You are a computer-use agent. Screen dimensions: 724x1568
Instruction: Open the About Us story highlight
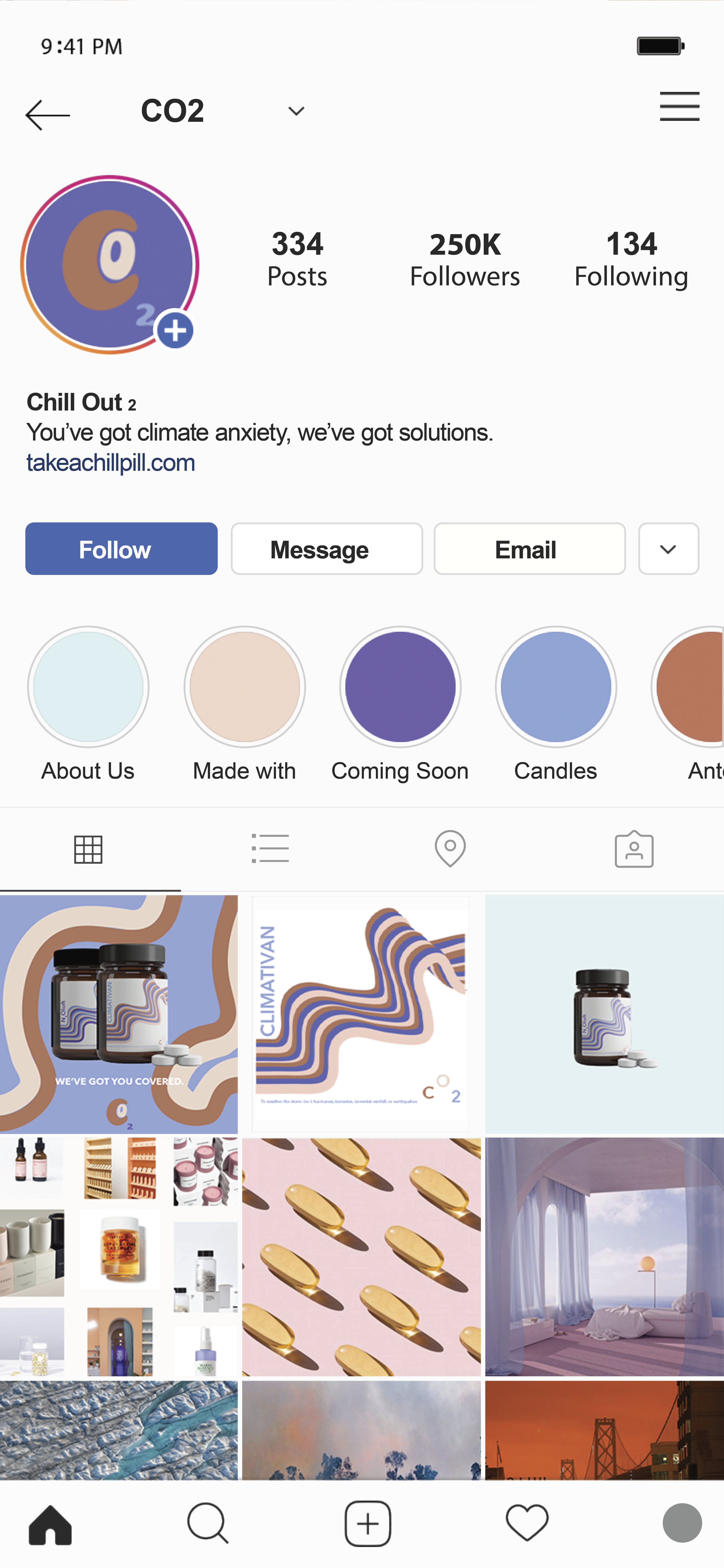tap(88, 687)
